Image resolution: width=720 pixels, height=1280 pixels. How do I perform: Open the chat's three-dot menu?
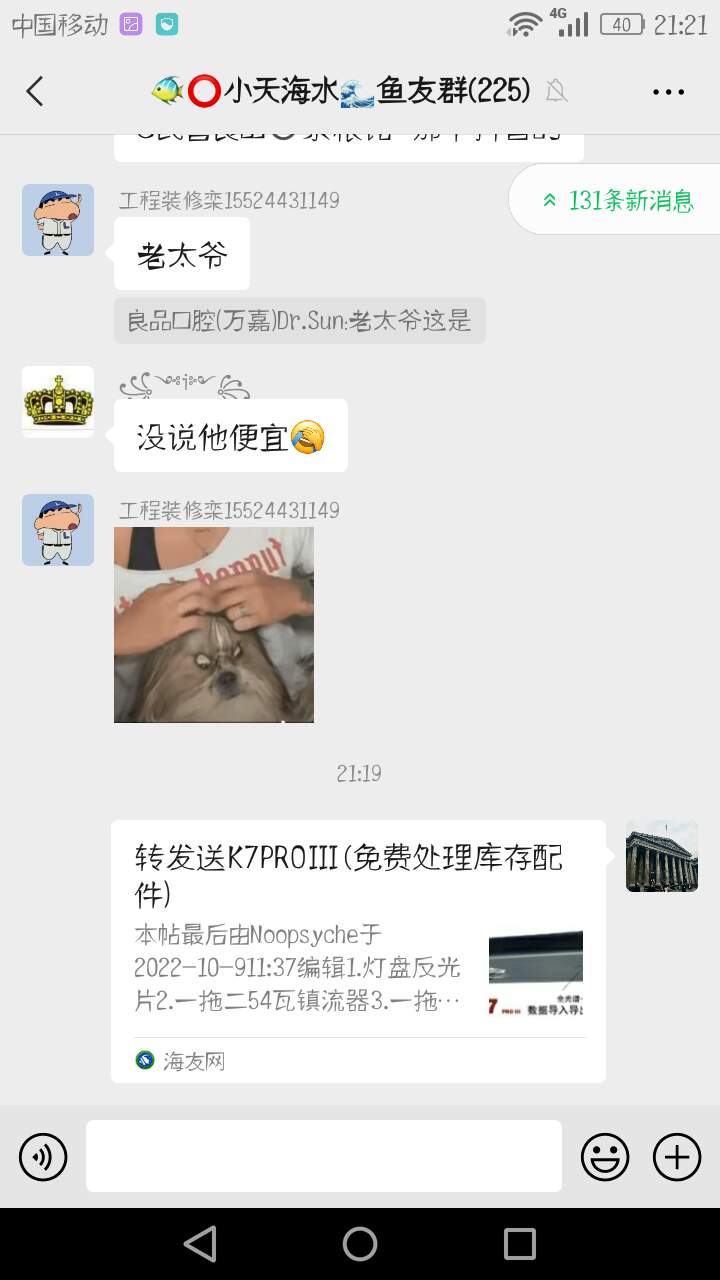pyautogui.click(x=668, y=92)
